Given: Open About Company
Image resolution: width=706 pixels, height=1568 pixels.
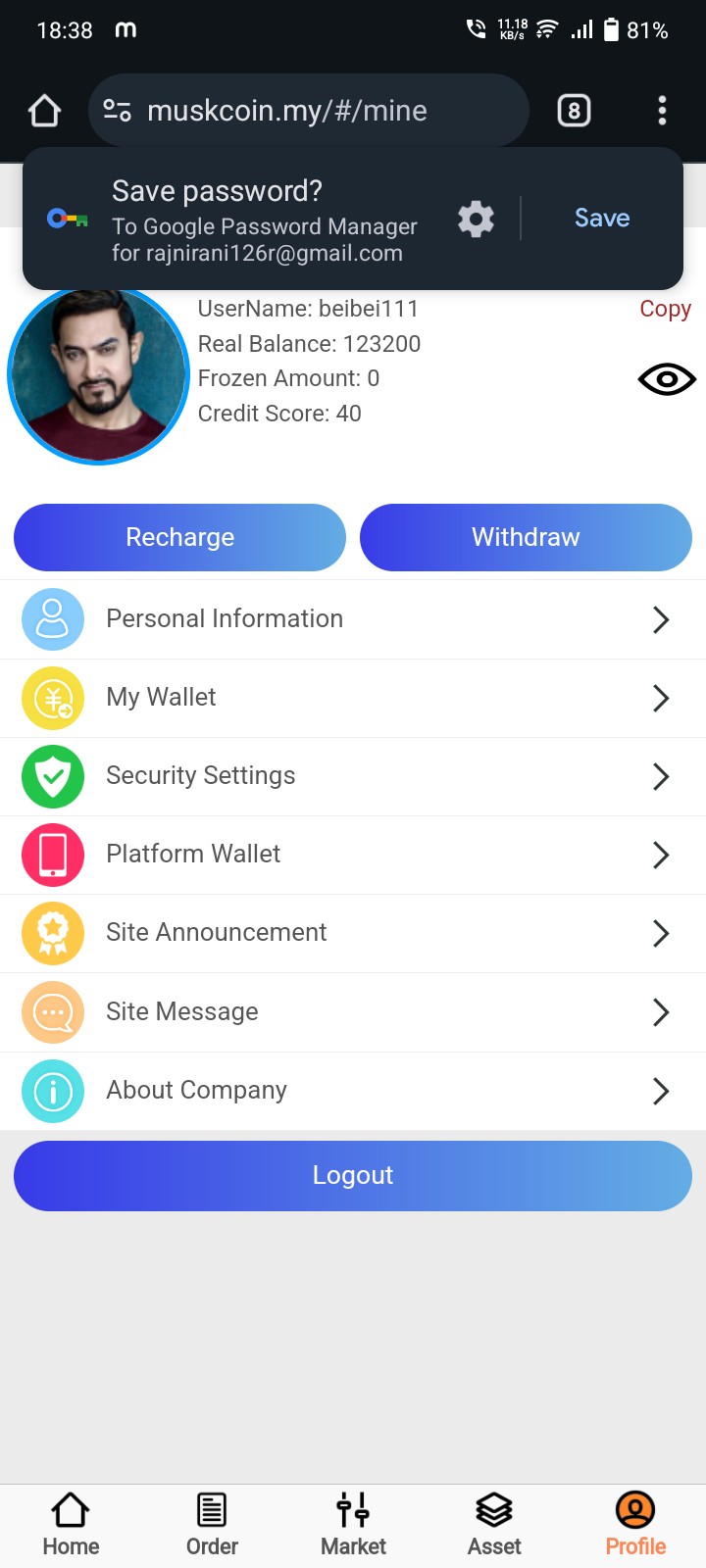Looking at the screenshot, I should click(x=353, y=1091).
